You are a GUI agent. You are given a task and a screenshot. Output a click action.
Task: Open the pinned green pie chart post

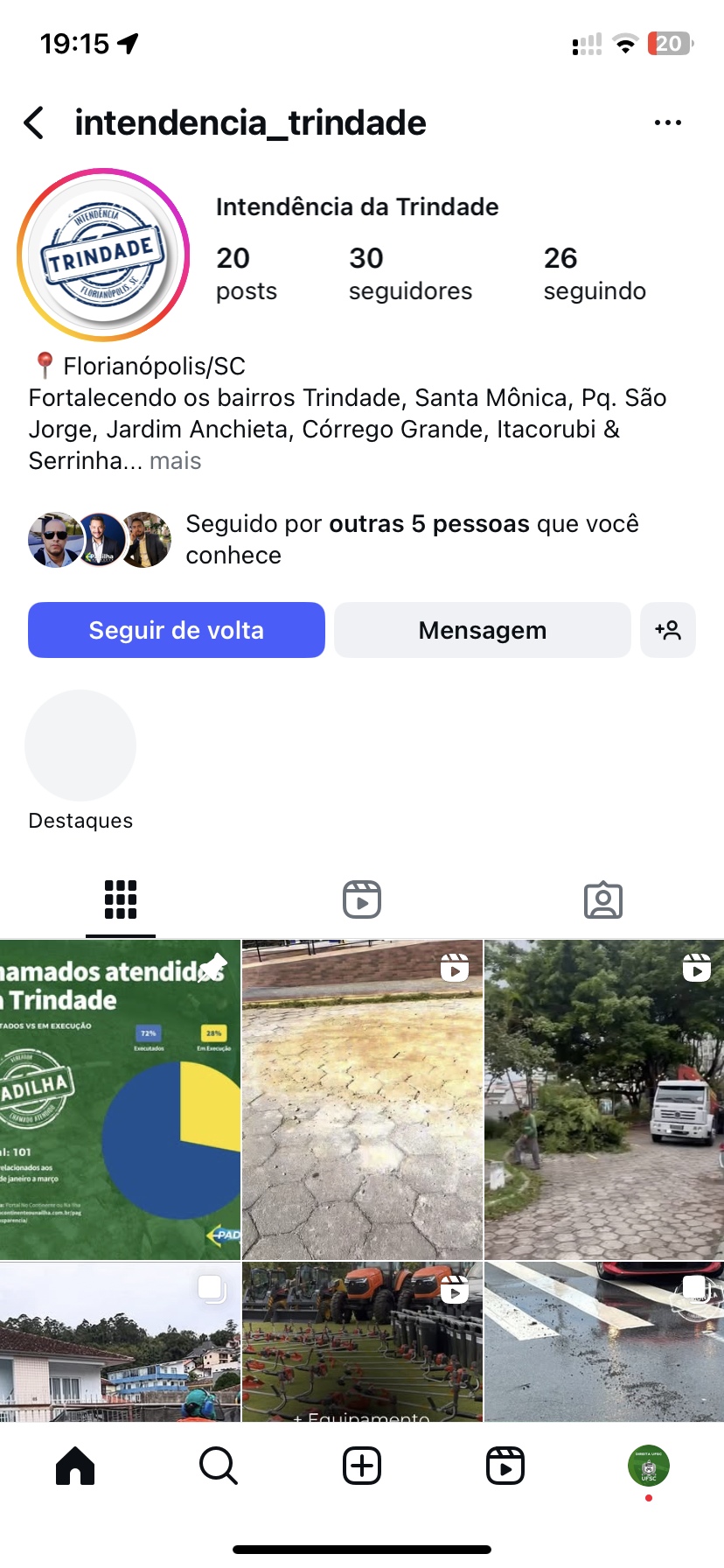pos(120,1099)
